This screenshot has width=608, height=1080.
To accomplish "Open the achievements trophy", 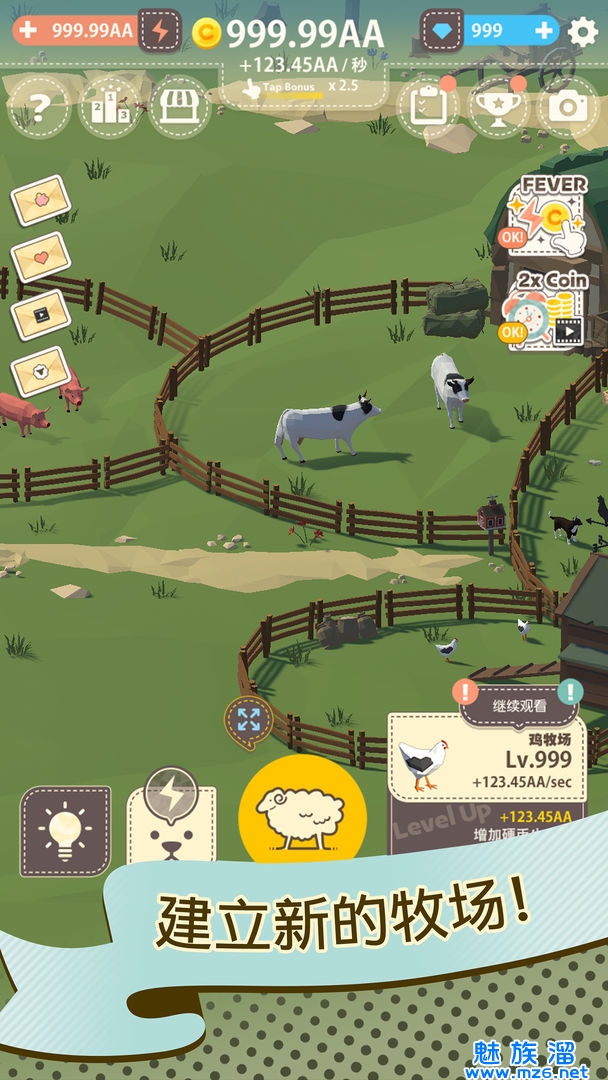I will [497, 107].
